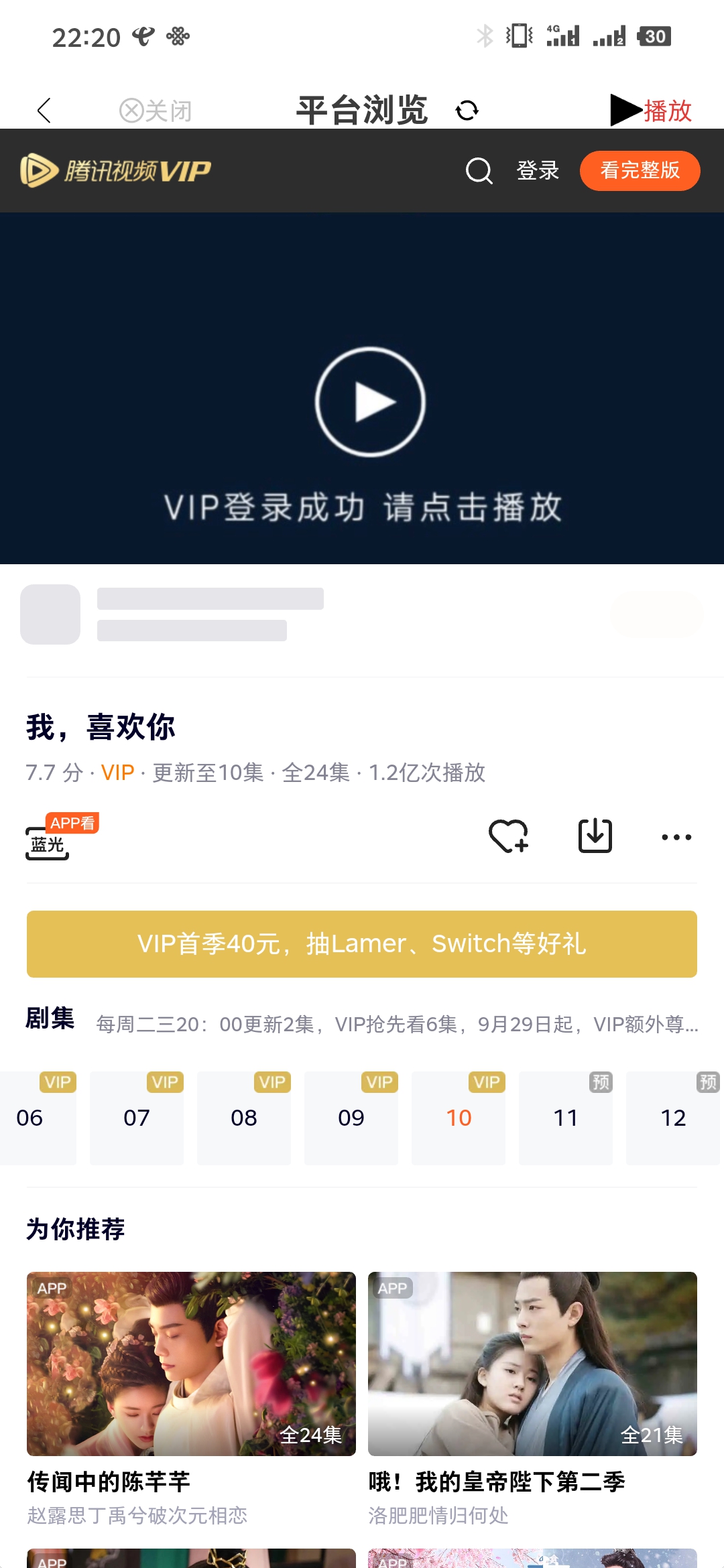Select episode 07
724x1568 pixels.
tap(137, 1118)
